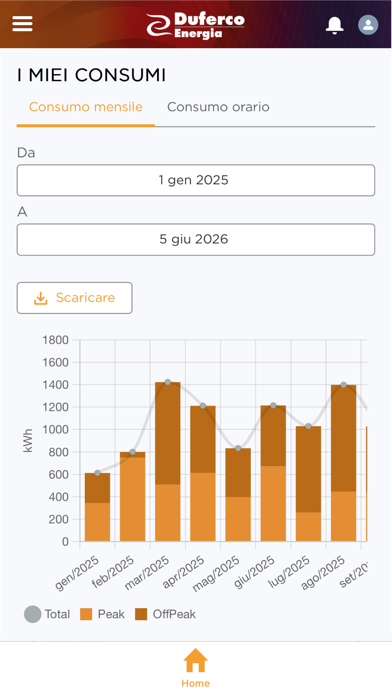Image resolution: width=392 pixels, height=696 pixels.
Task: Switch to the Consumo orario tab
Action: 218,107
